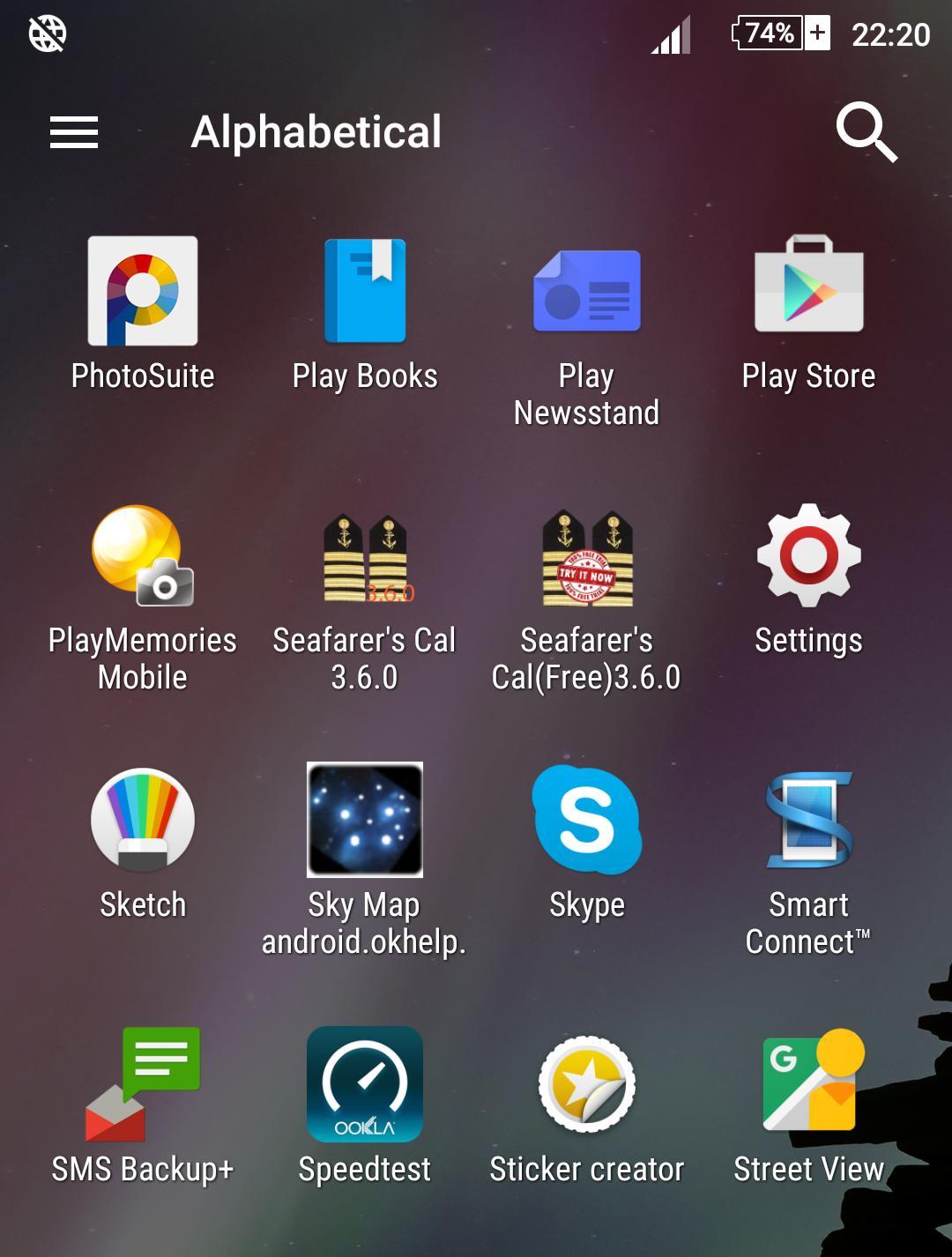This screenshot has height=1257, width=952.
Task: Tap the Alphabetical sort heading
Action: [x=317, y=132]
